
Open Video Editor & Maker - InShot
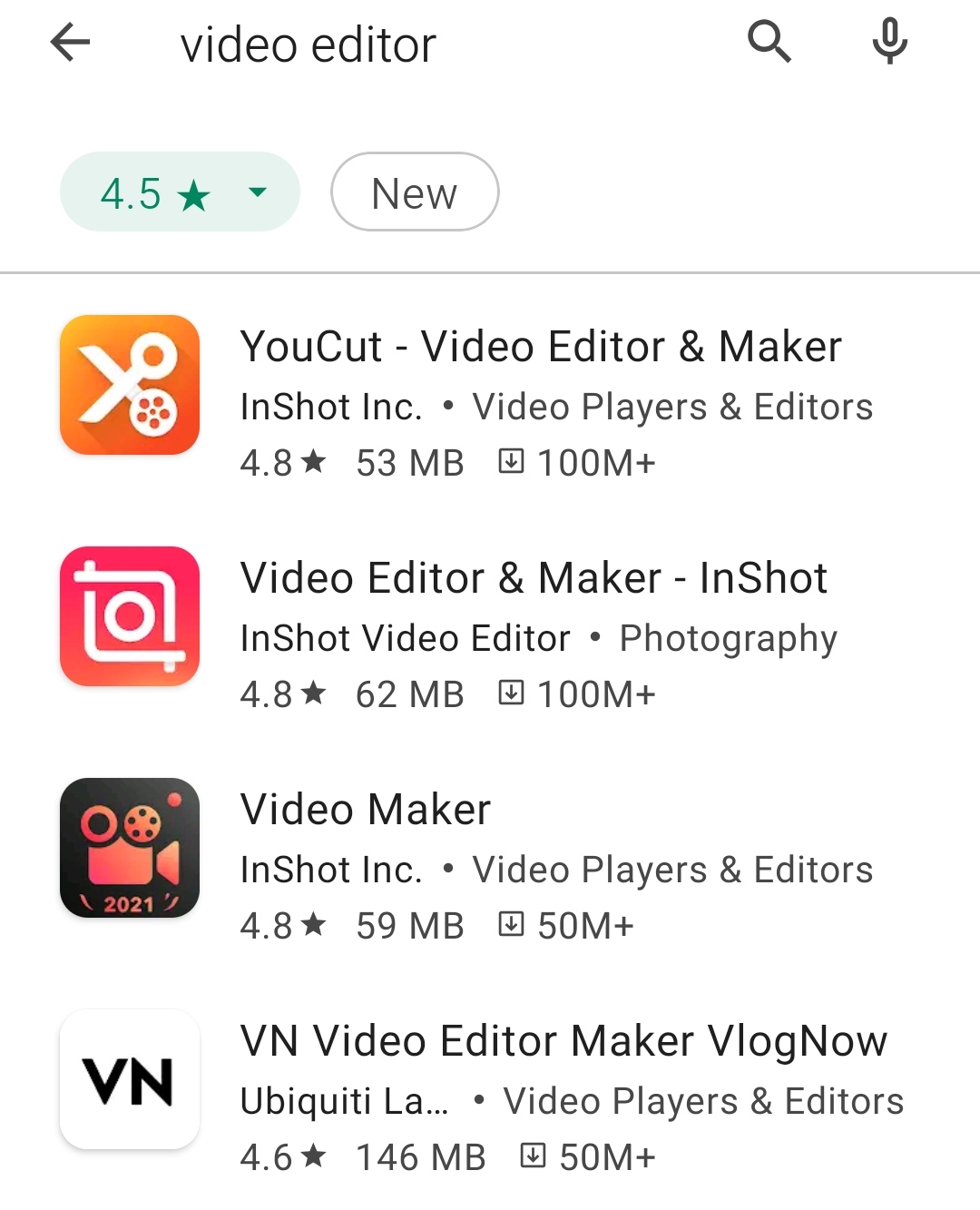tap(534, 579)
